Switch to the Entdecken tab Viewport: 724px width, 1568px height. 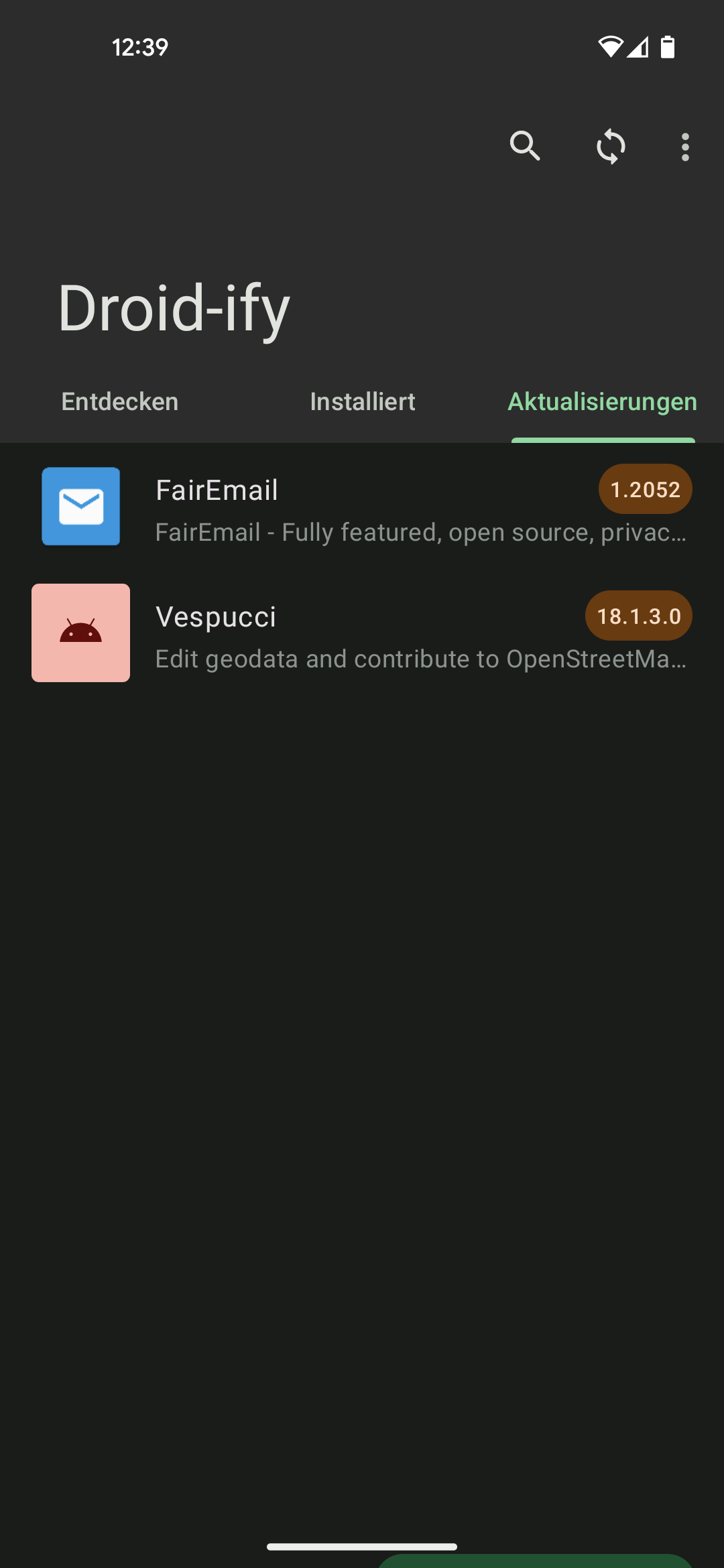(119, 401)
